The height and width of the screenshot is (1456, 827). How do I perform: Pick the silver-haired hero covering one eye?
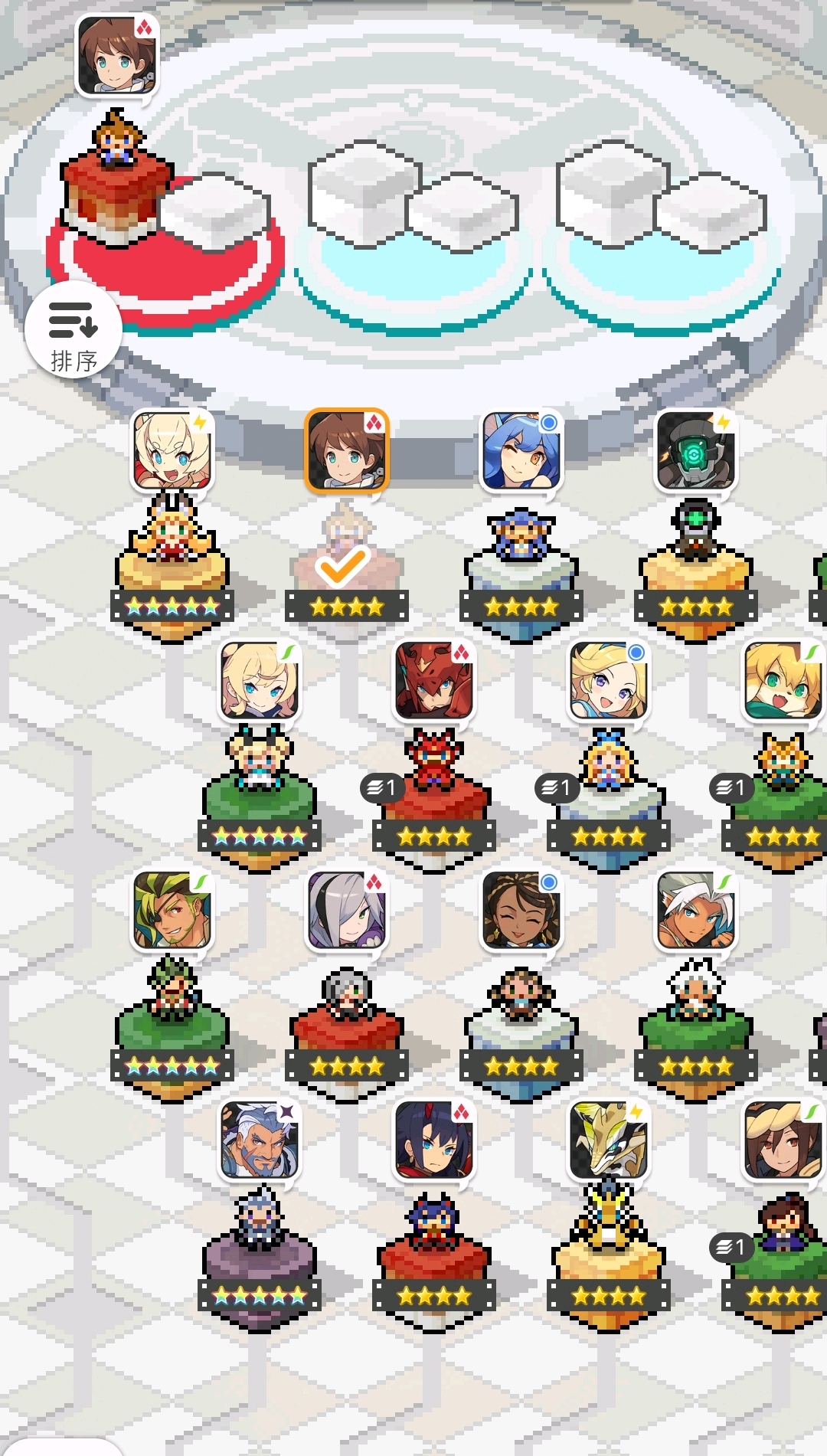[x=347, y=910]
